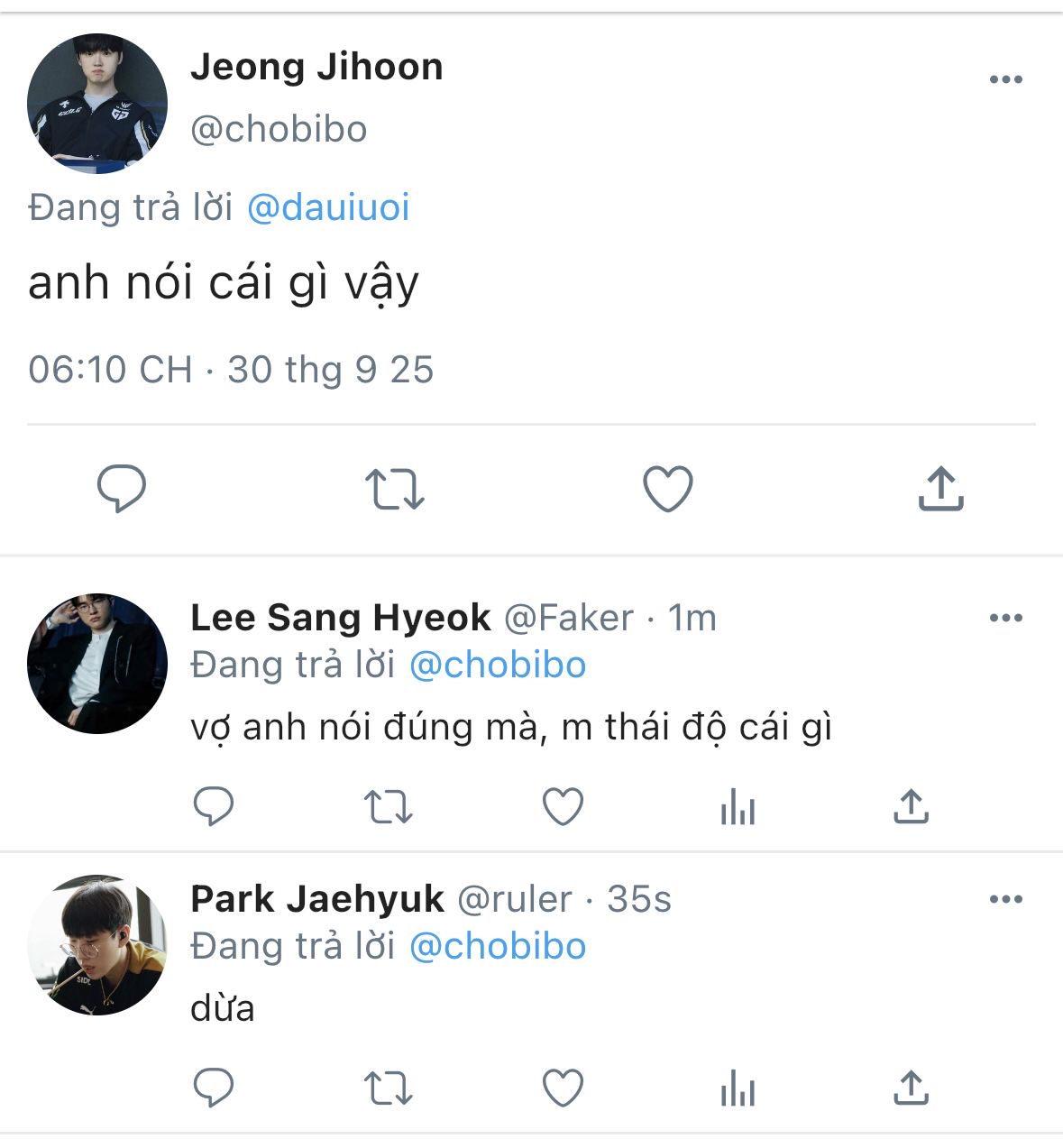Open overflow menu on Park Jaehyuk's reply

(x=1005, y=899)
